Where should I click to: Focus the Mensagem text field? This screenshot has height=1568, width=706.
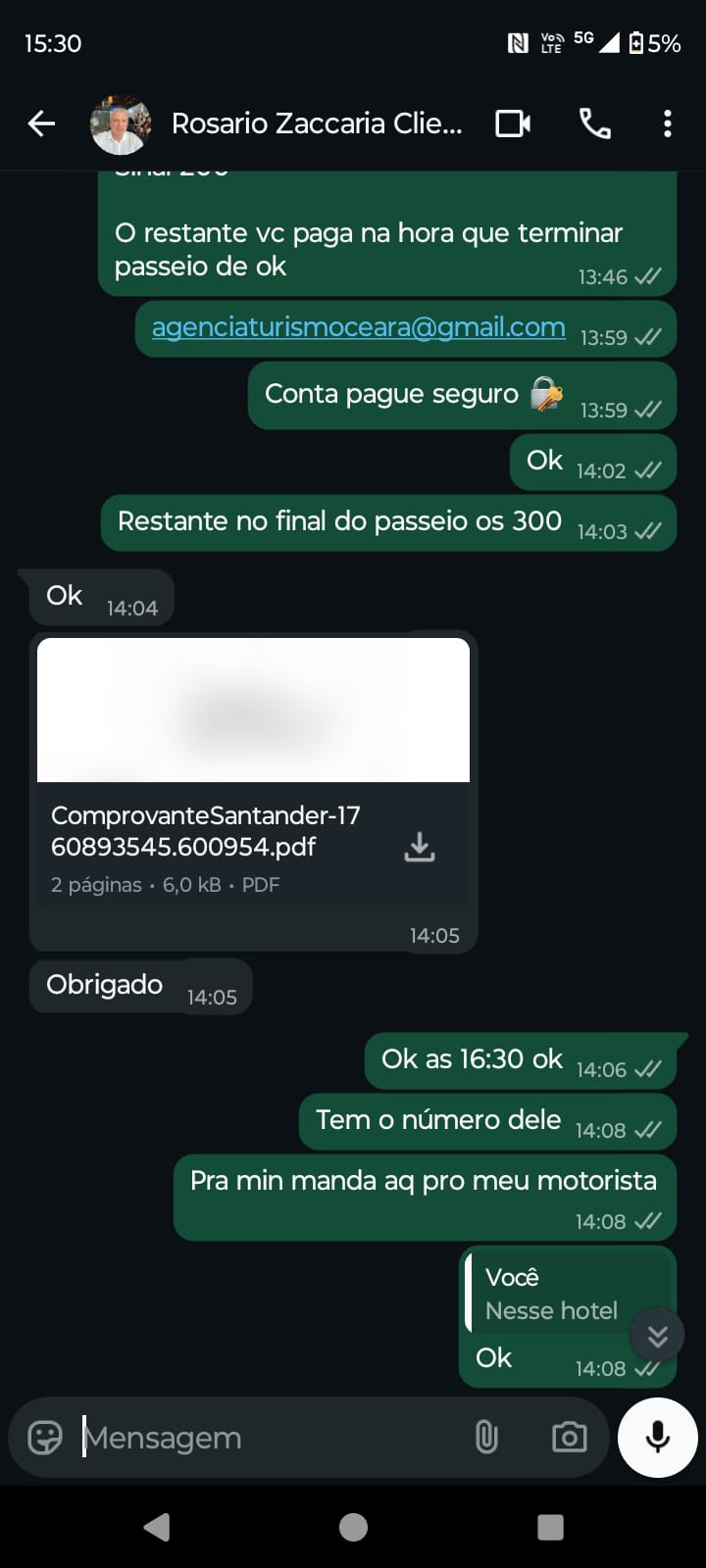265,1438
